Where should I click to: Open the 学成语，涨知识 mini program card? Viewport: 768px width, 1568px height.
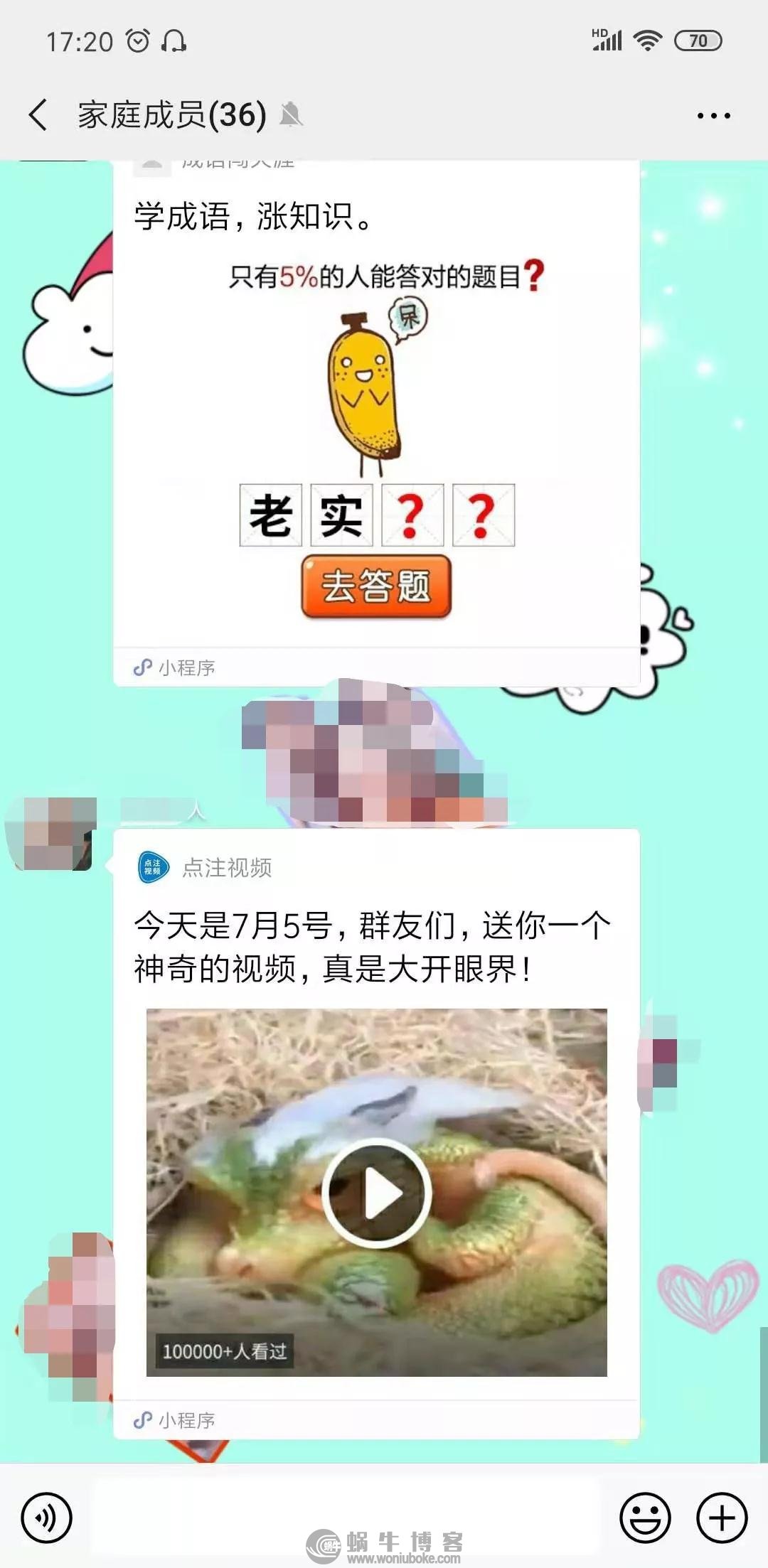[376, 426]
